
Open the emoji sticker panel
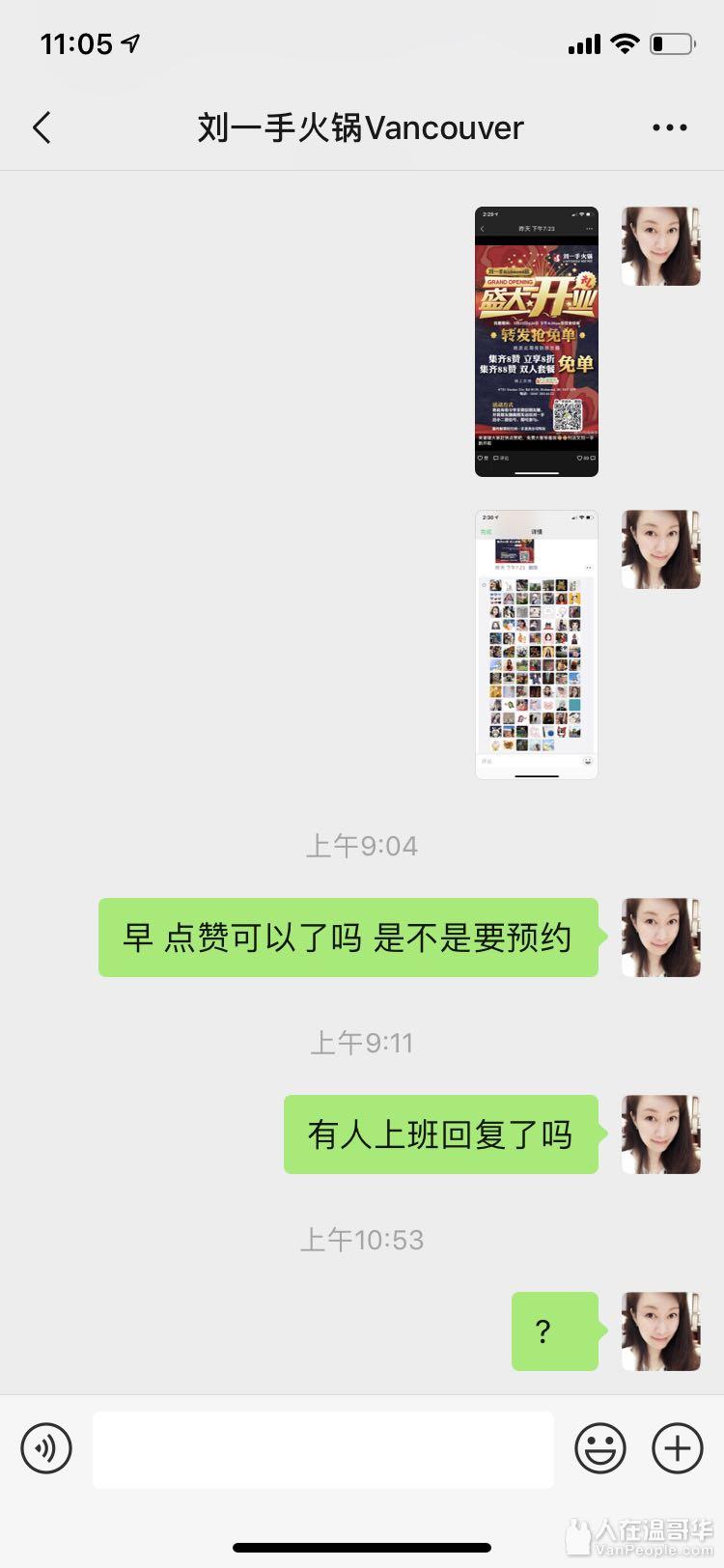coord(600,1448)
